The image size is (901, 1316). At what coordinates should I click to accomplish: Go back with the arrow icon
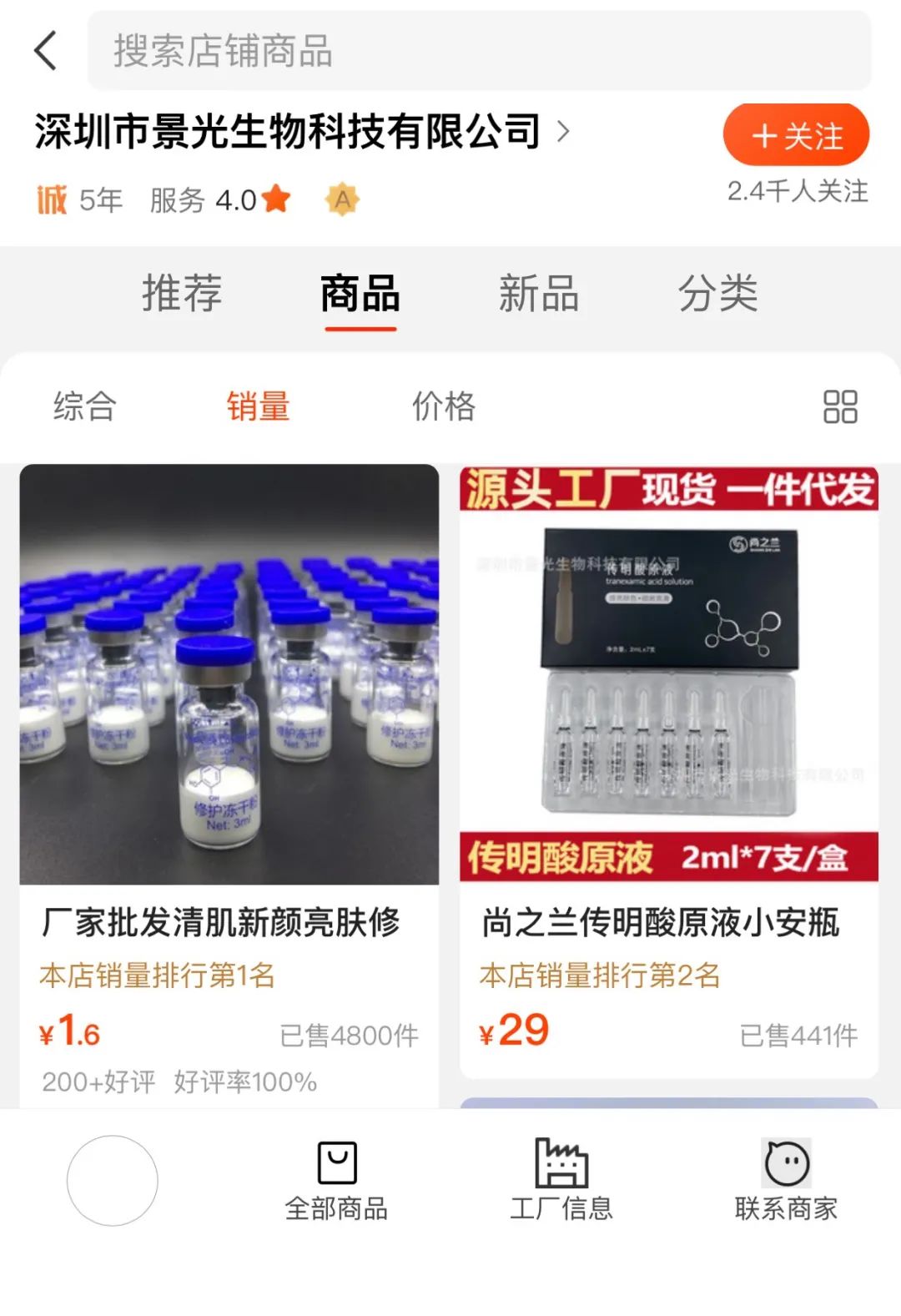pyautogui.click(x=46, y=51)
